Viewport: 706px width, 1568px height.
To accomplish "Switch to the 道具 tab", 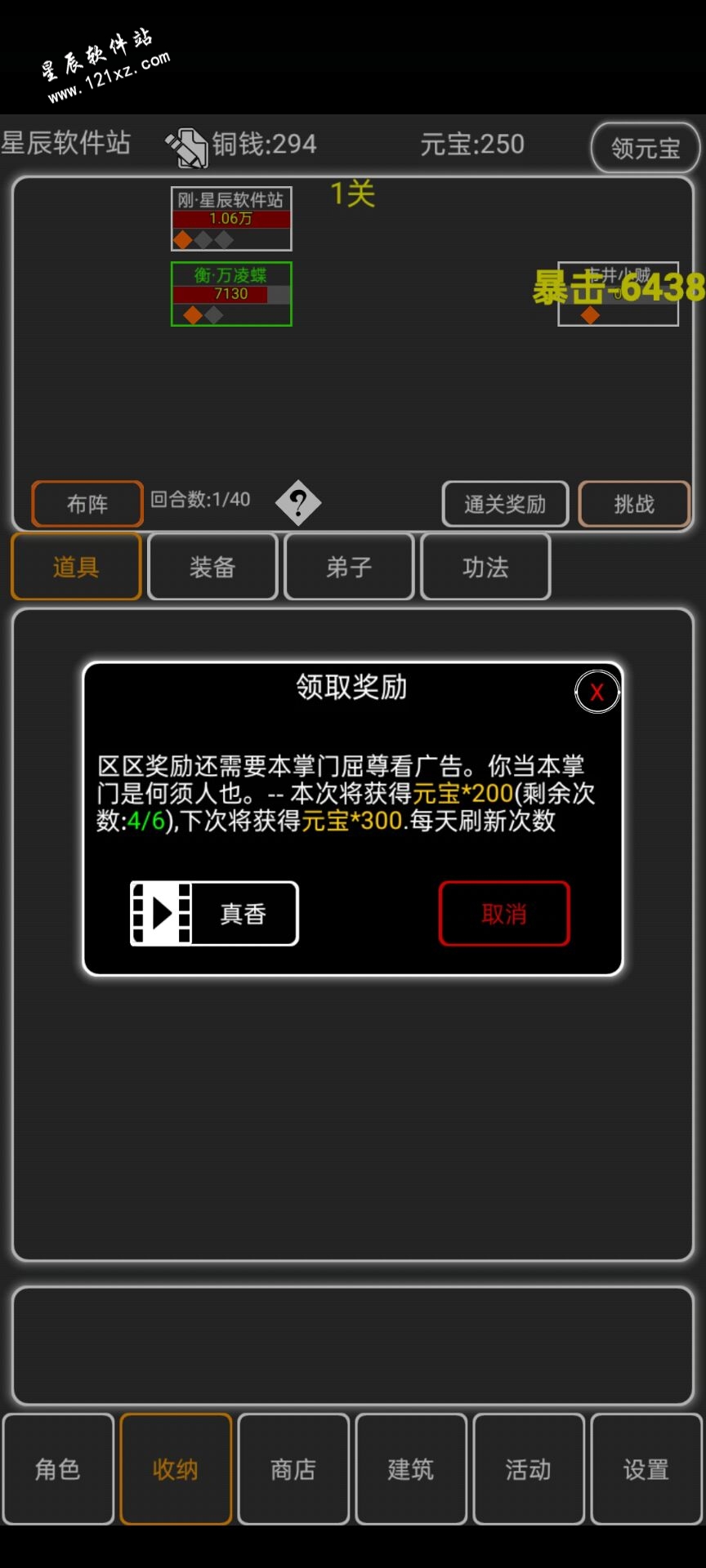I will [x=76, y=567].
